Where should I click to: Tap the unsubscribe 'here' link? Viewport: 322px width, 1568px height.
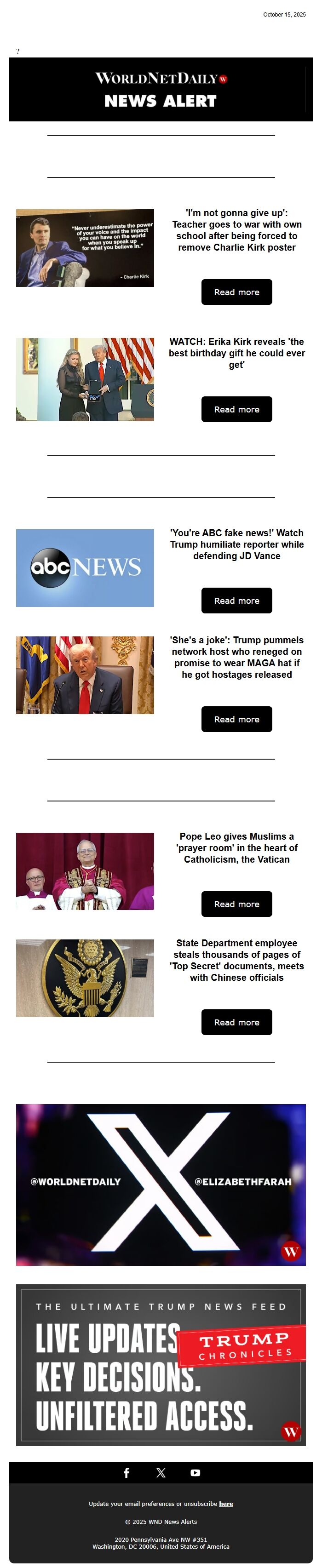226,1504
